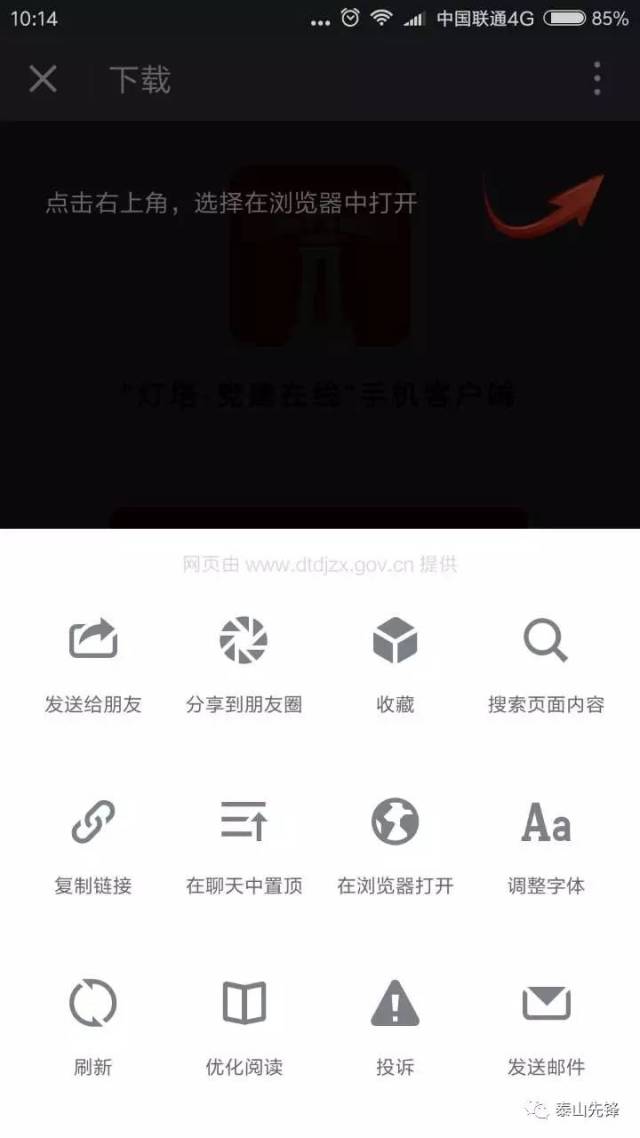Close the 下载 page with the X

coord(43,78)
